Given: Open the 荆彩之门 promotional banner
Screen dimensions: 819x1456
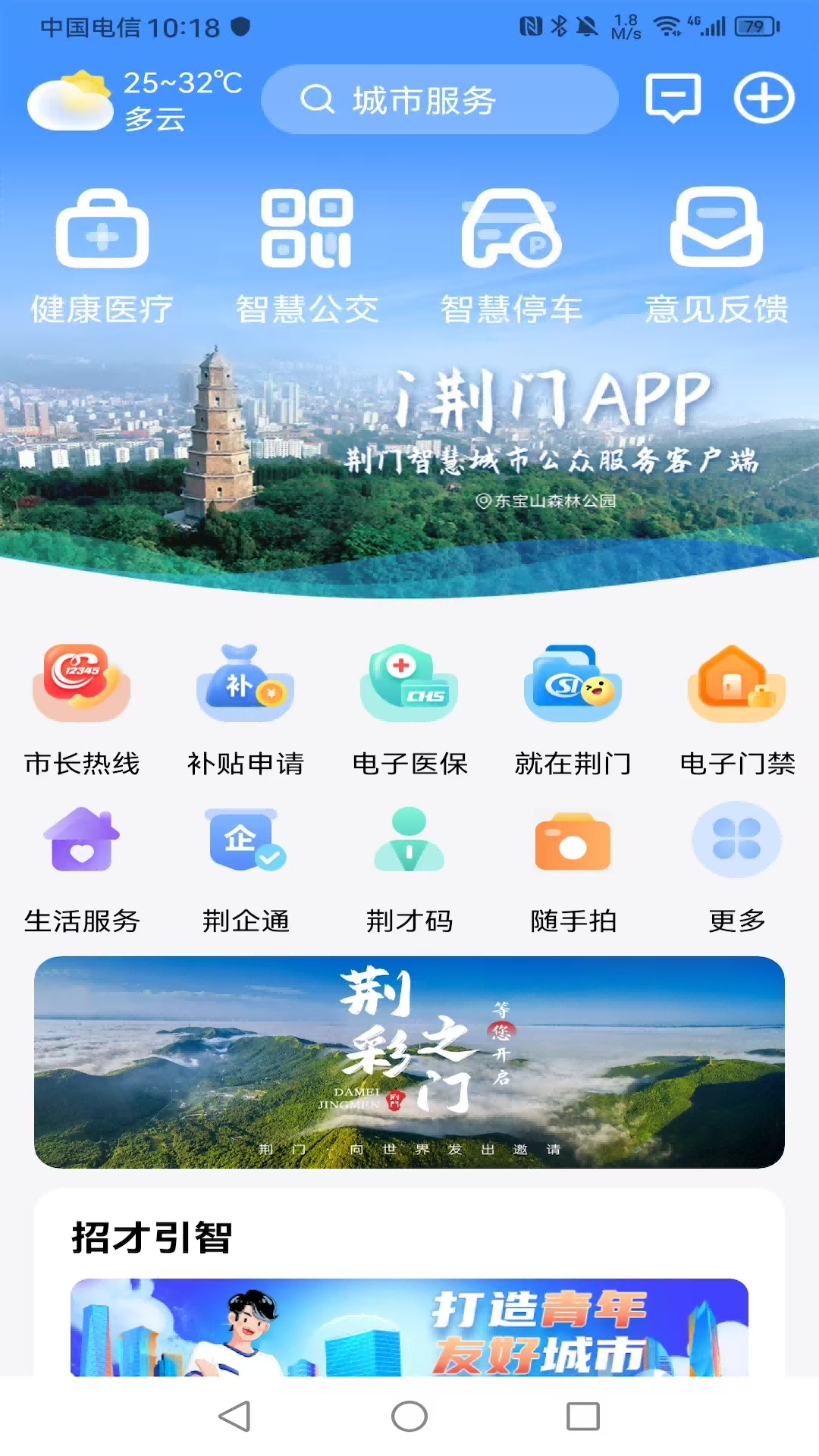Looking at the screenshot, I should click(409, 1062).
